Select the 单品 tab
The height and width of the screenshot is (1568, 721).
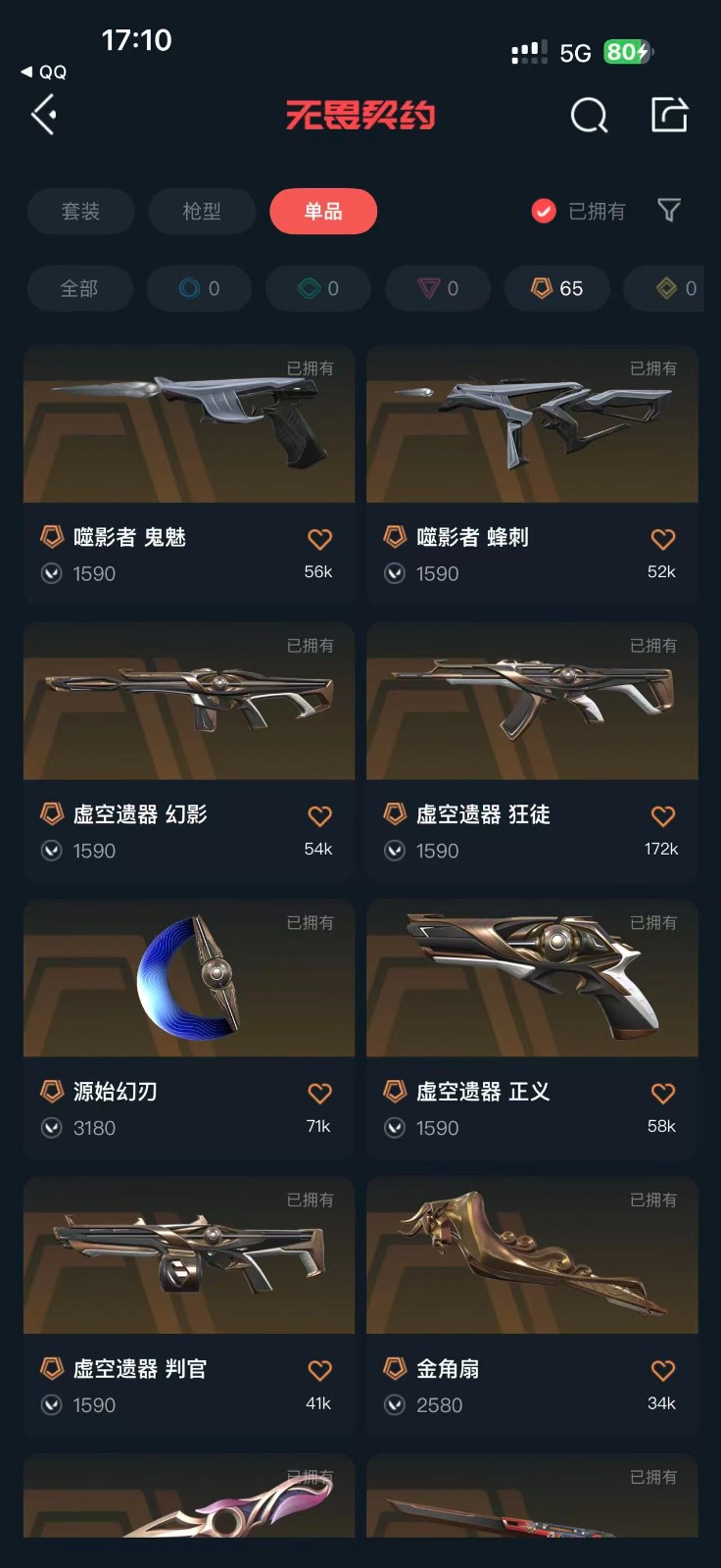click(x=323, y=212)
